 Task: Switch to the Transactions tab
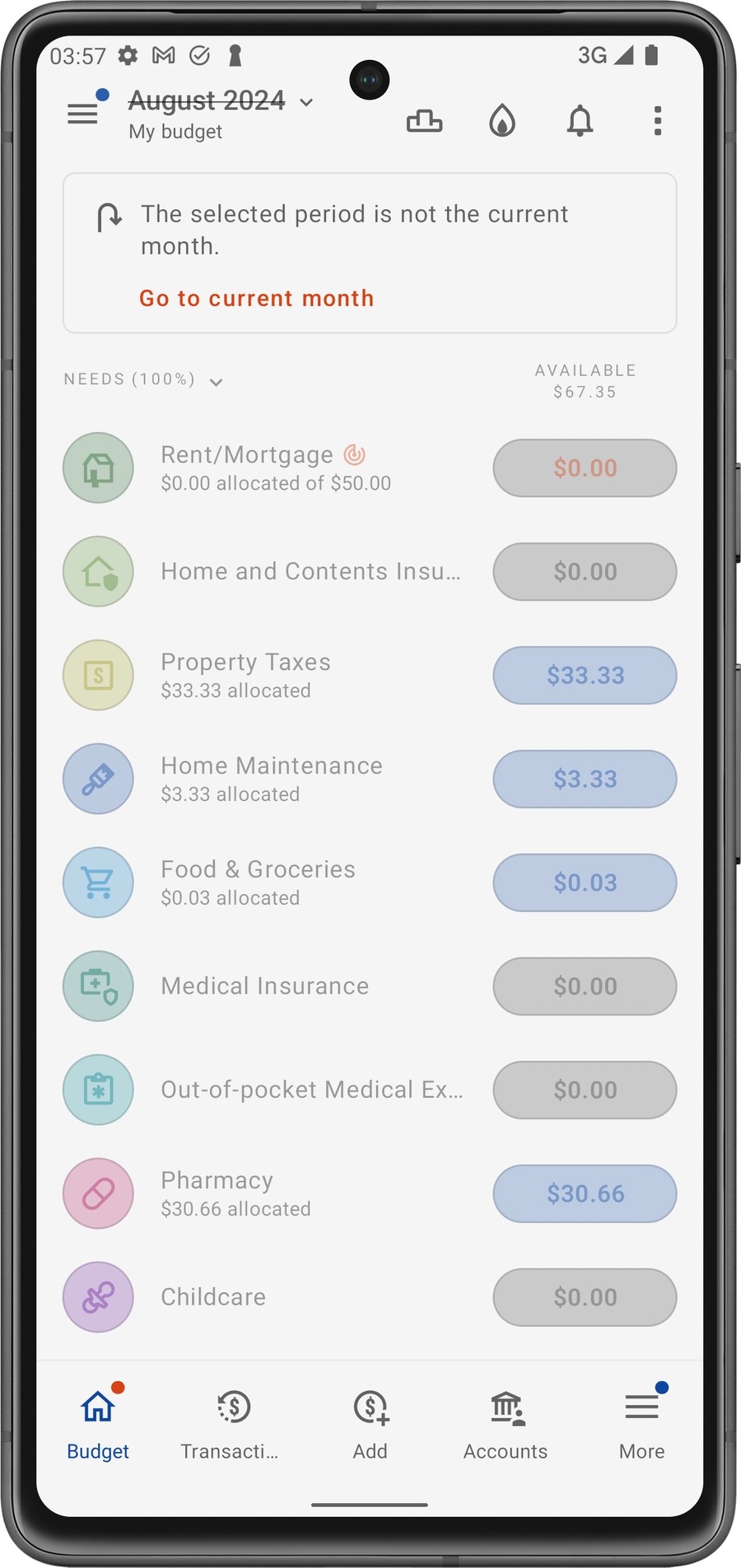pos(231,1422)
